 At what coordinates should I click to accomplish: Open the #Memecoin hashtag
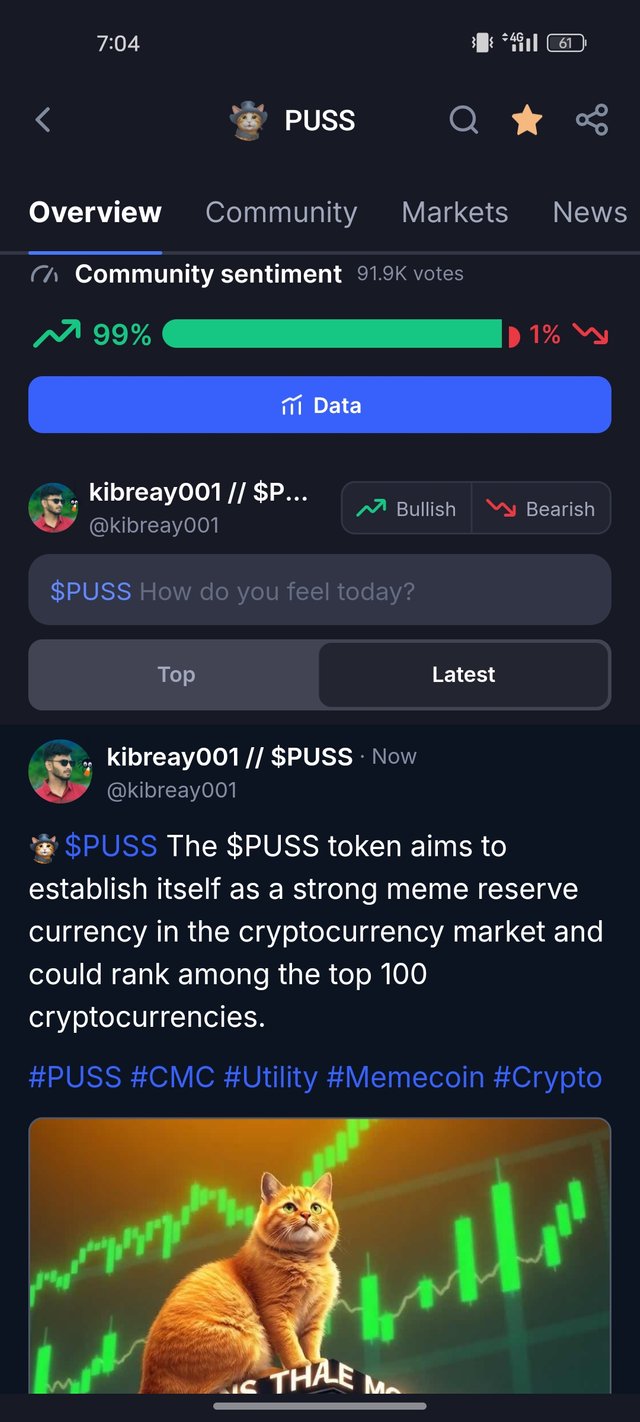click(x=405, y=1077)
